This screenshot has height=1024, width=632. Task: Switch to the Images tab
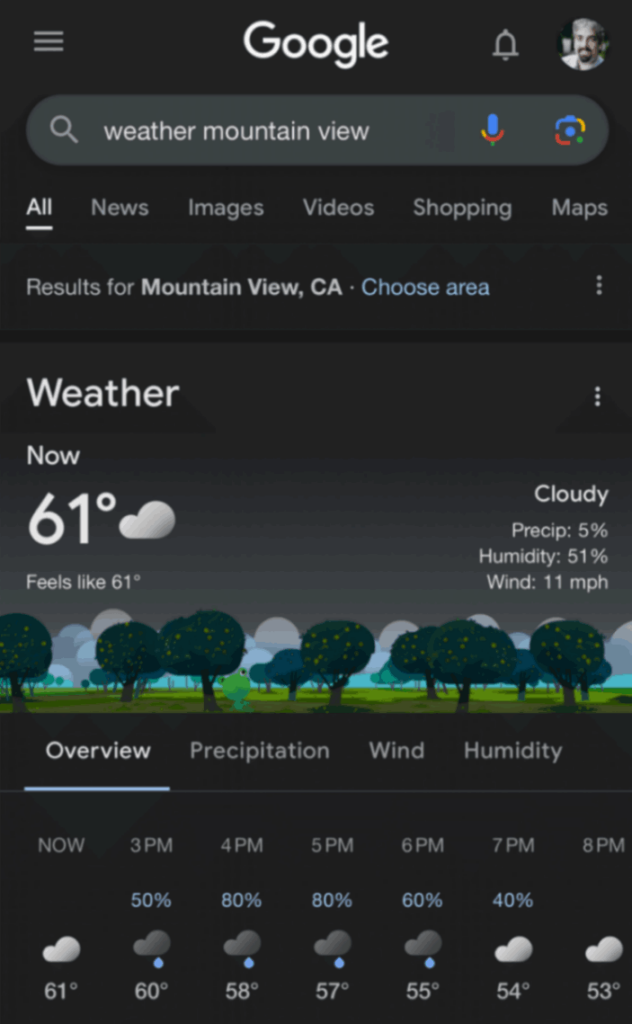click(x=226, y=208)
